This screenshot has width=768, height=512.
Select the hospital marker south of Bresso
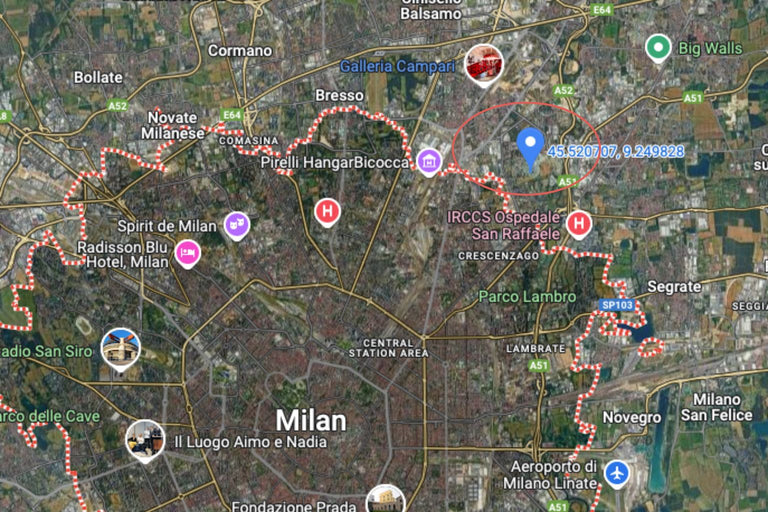(327, 211)
